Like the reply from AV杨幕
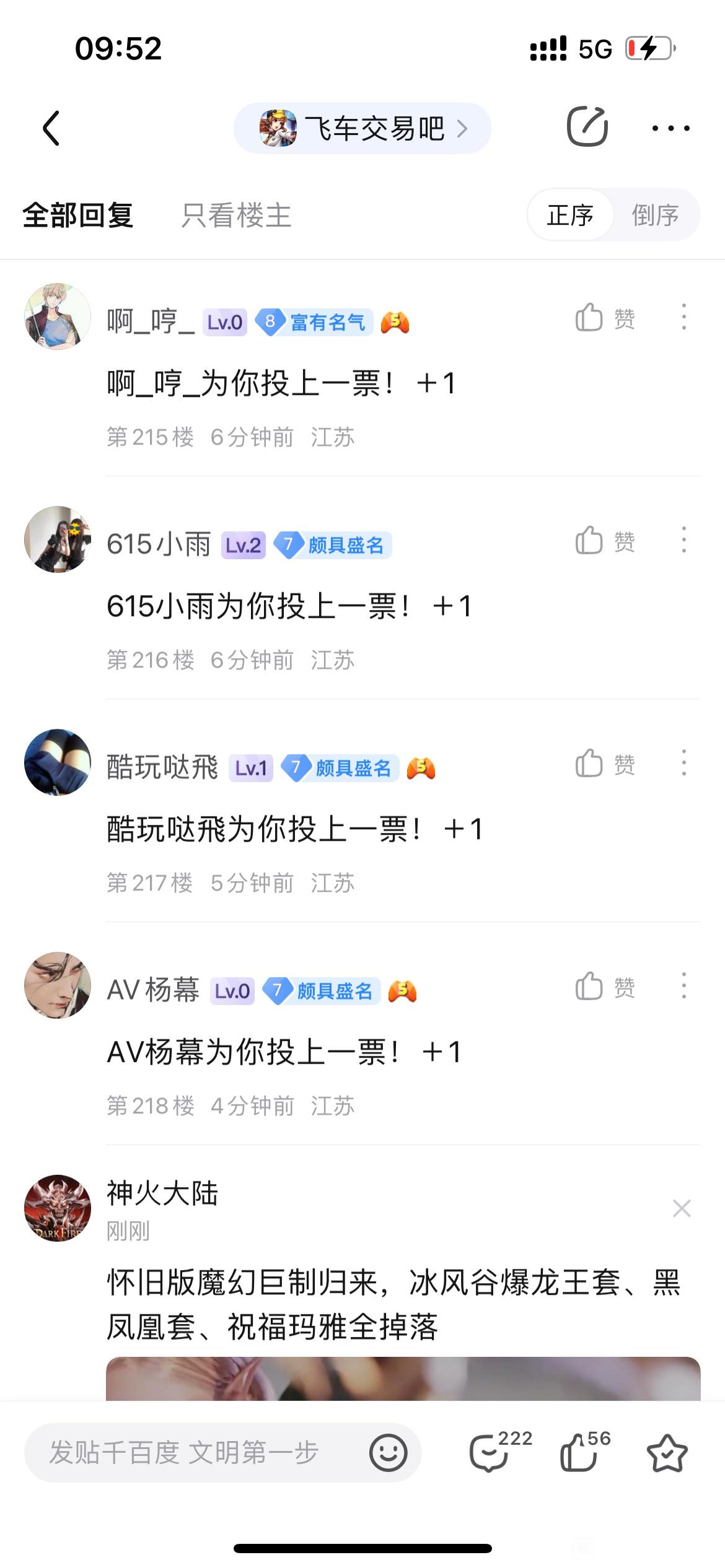 (x=604, y=987)
